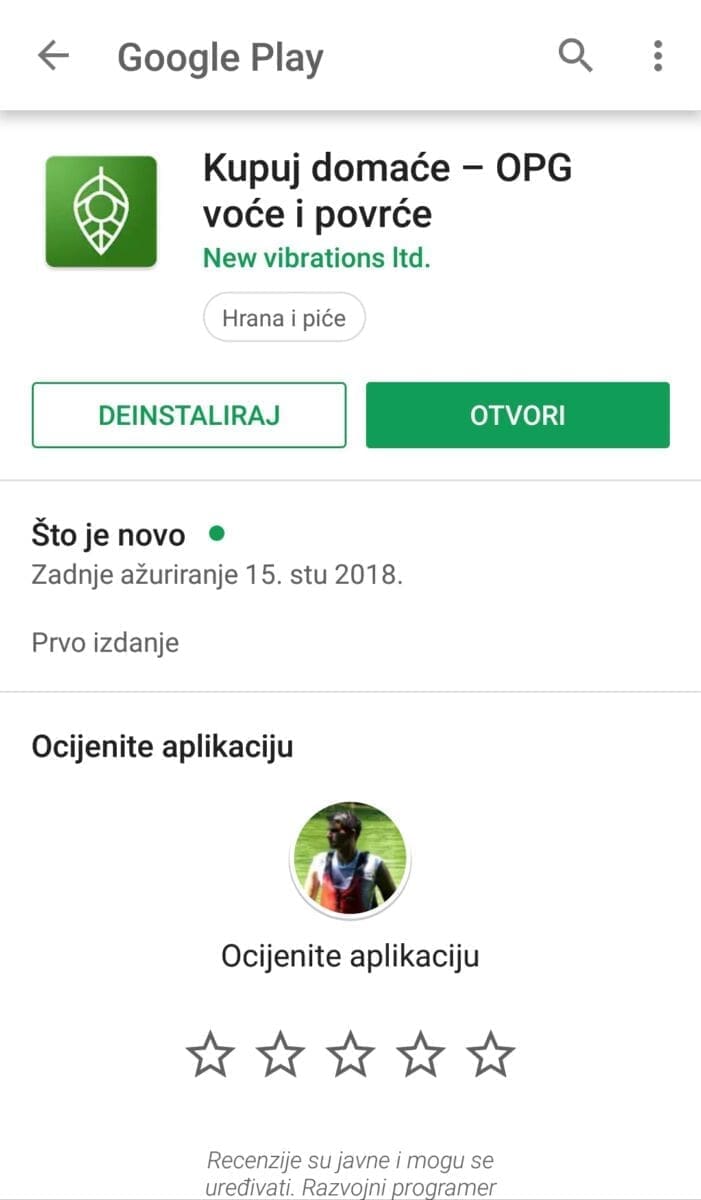Image resolution: width=701 pixels, height=1200 pixels.
Task: Tap the DEINSTALIRAJ button
Action: 189,415
